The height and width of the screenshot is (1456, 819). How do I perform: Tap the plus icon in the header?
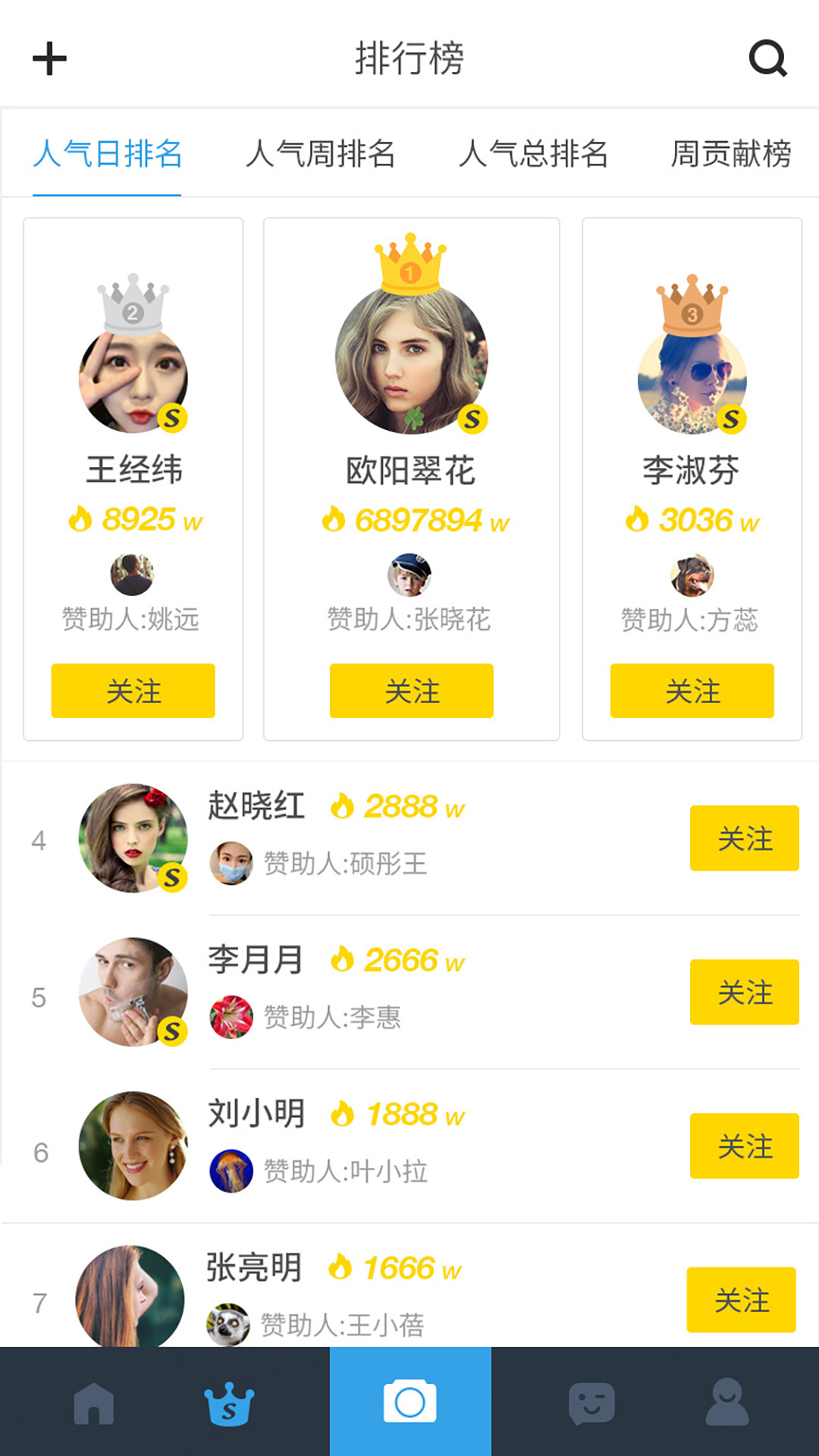50,58
